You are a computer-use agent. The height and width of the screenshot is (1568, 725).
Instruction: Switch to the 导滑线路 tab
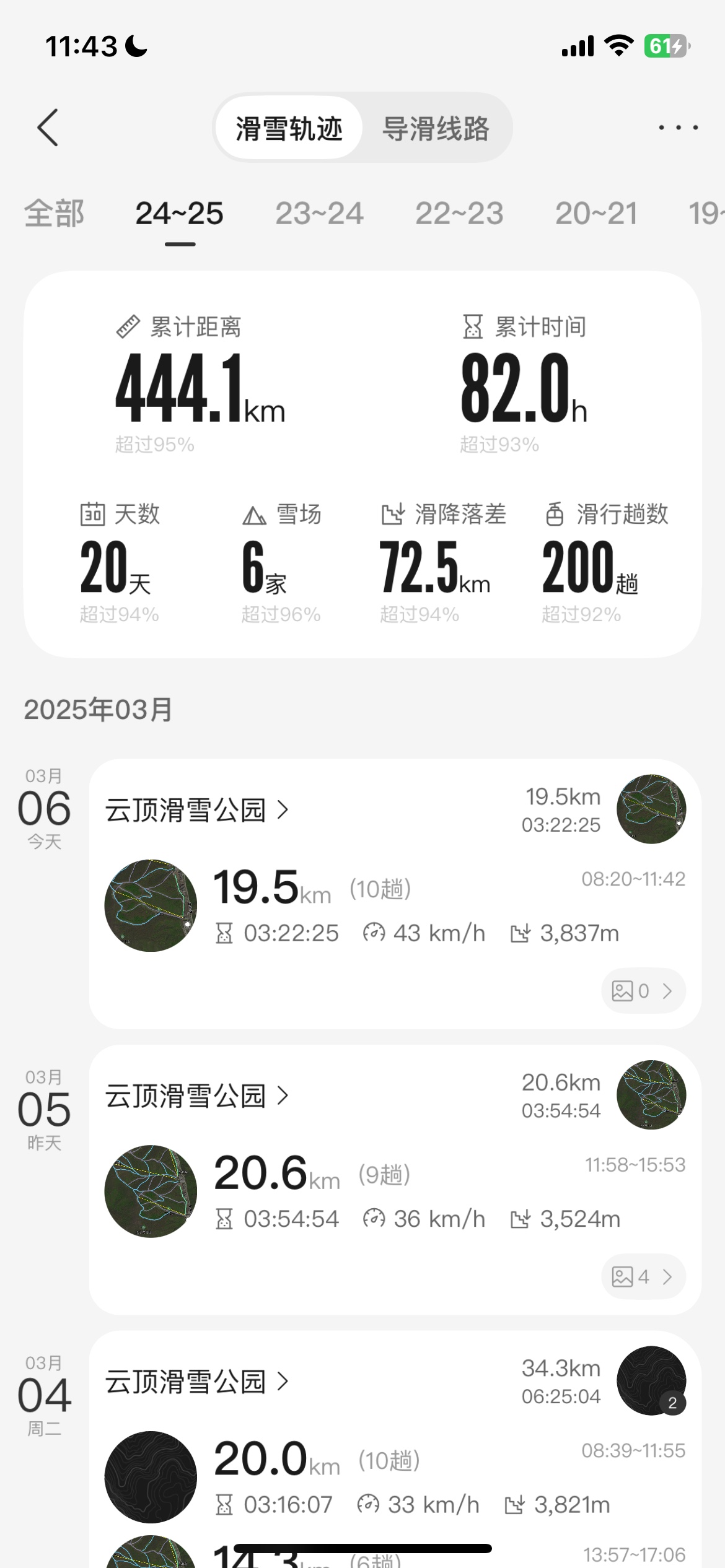[436, 128]
